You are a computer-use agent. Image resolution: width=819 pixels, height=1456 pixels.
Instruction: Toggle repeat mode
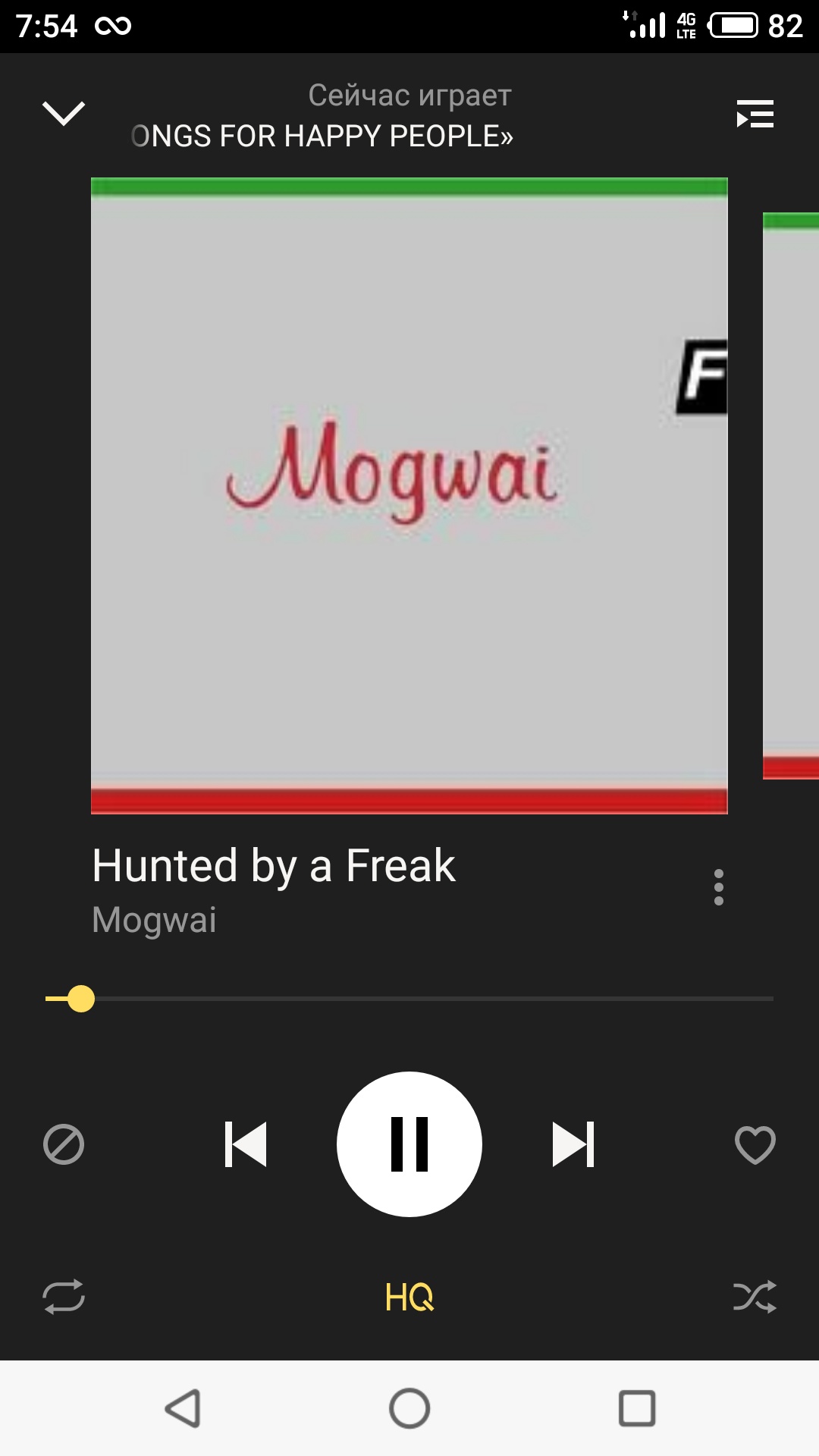coord(64,1297)
